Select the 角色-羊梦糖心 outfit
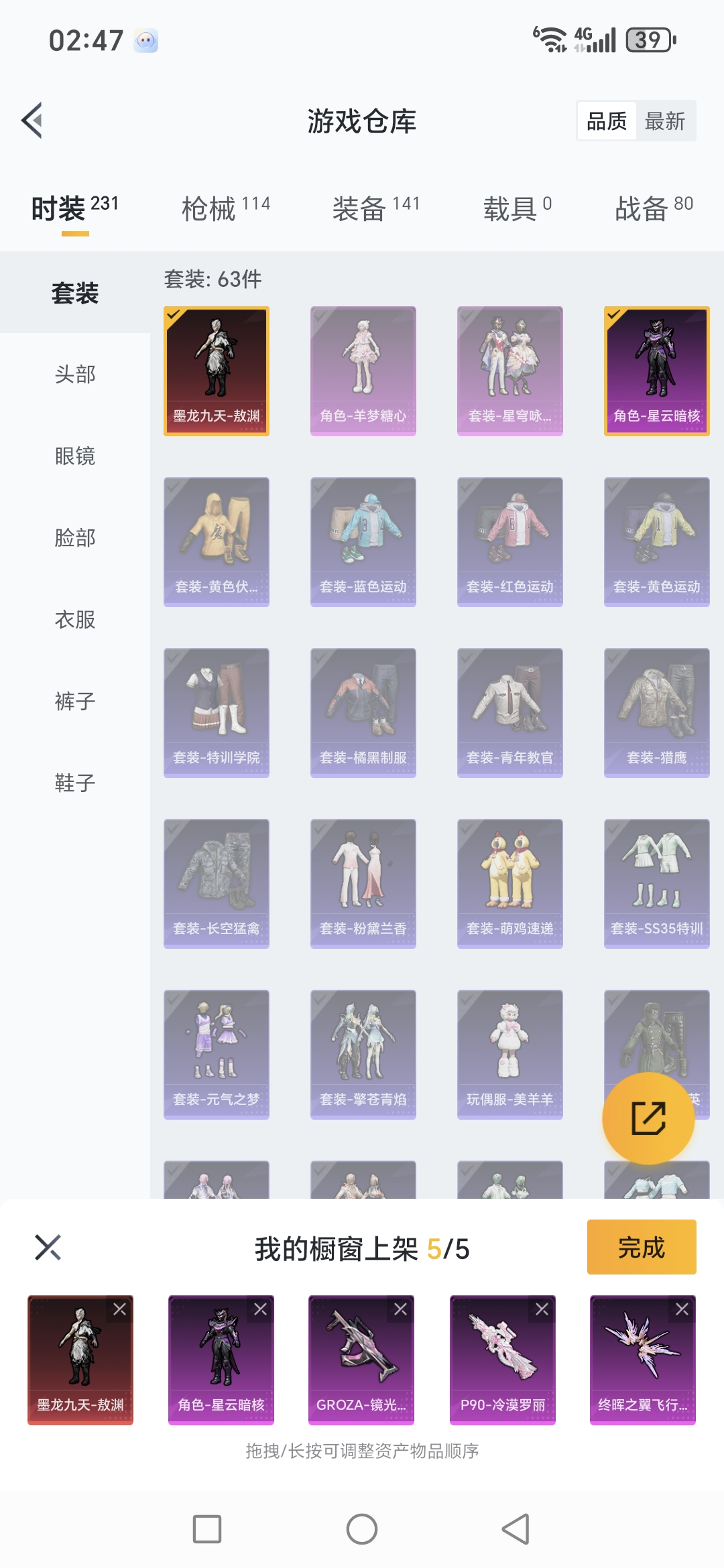The height and width of the screenshot is (1568, 724). pos(363,371)
